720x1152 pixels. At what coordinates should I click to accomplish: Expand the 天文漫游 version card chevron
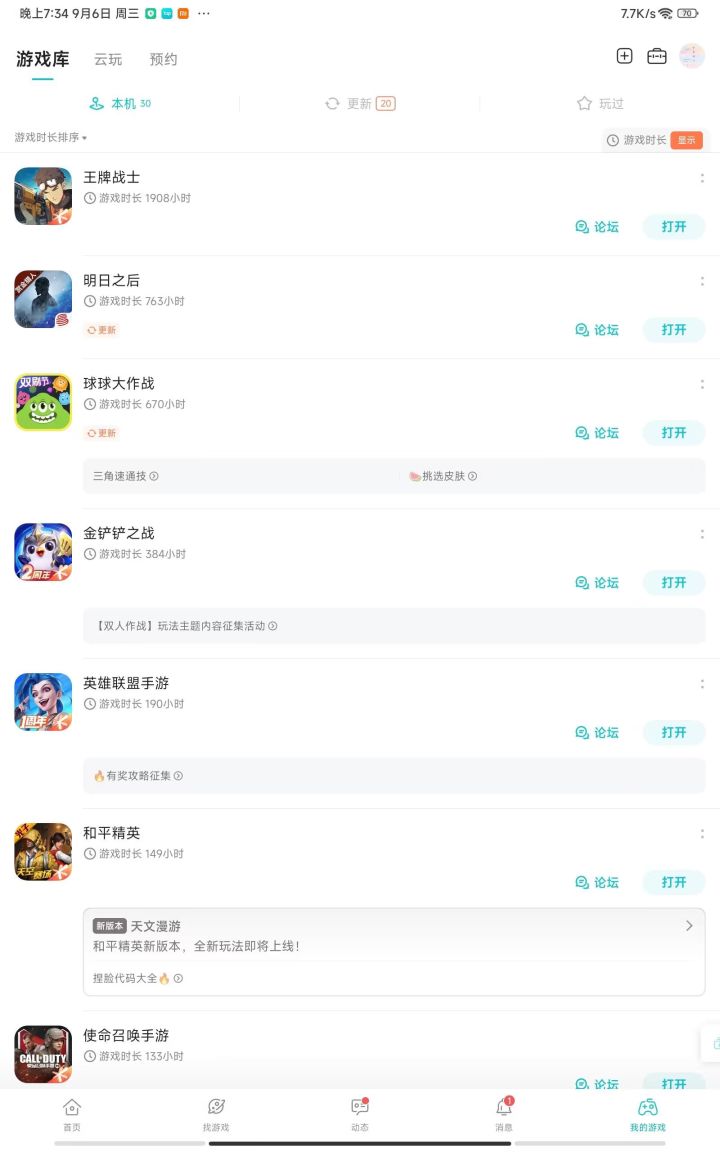click(x=688, y=925)
